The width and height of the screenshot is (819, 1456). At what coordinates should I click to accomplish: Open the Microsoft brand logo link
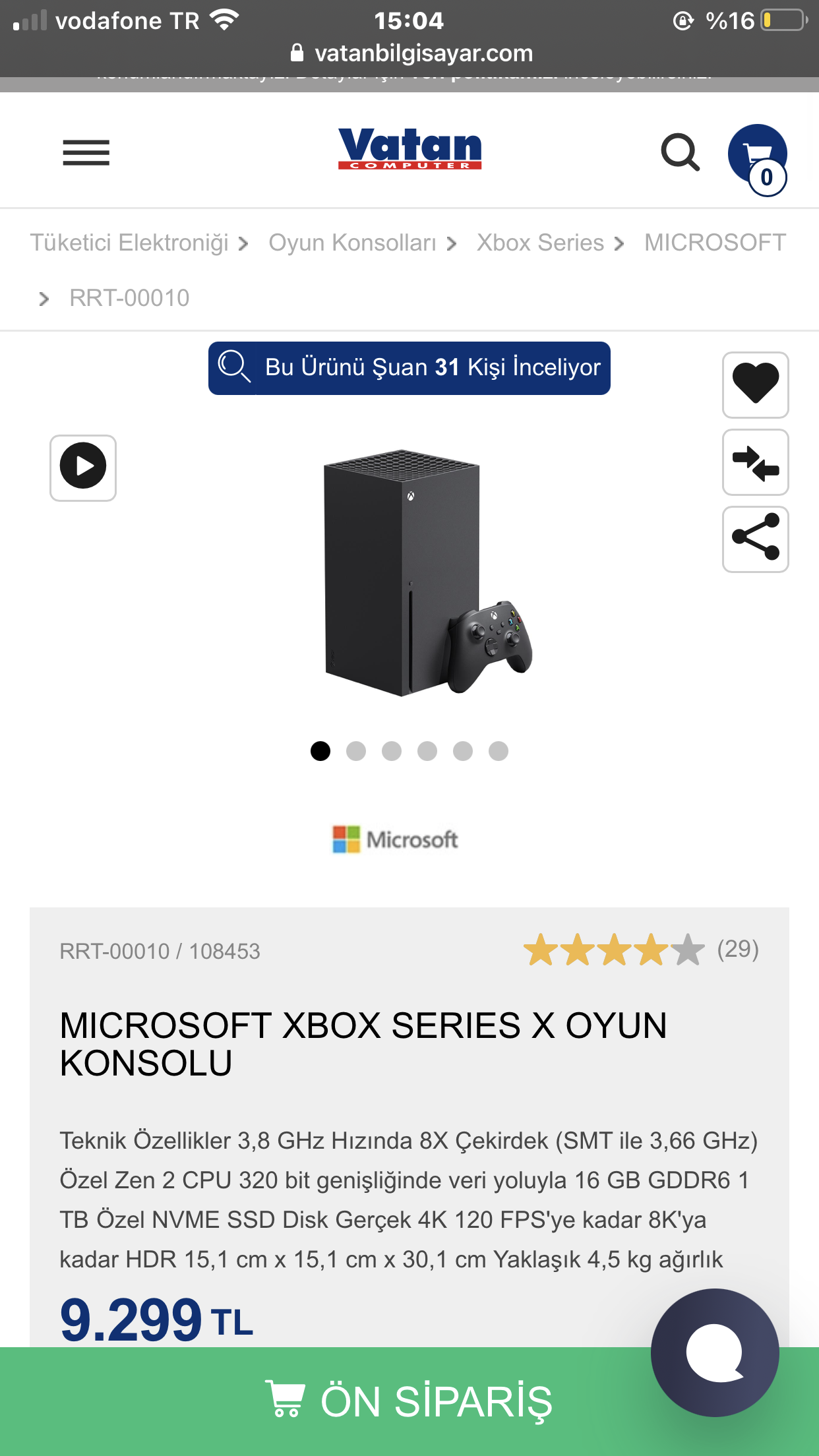[396, 839]
